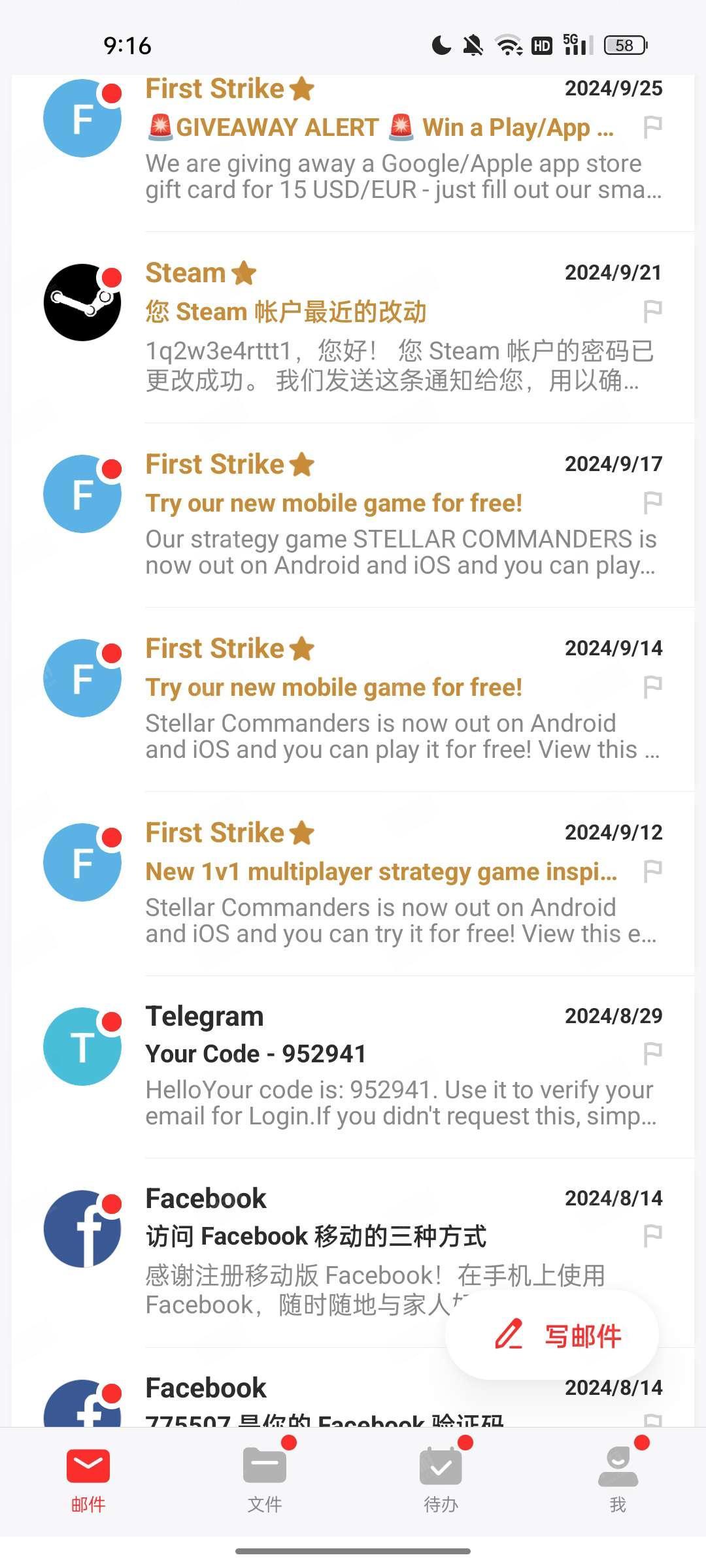Open the Steam account changes email
706x1568 pixels.
[353, 327]
